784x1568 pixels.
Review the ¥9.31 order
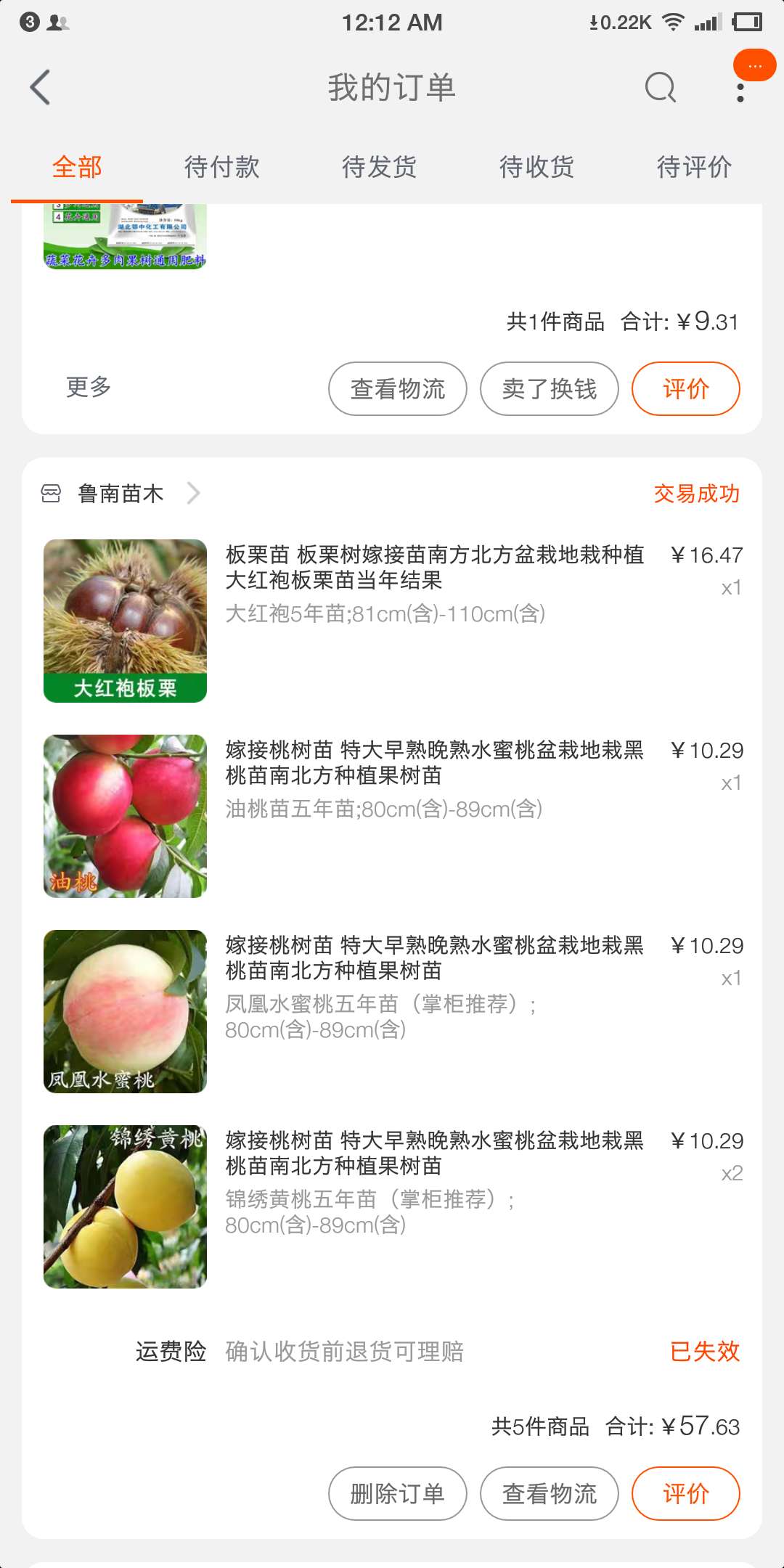tap(685, 389)
